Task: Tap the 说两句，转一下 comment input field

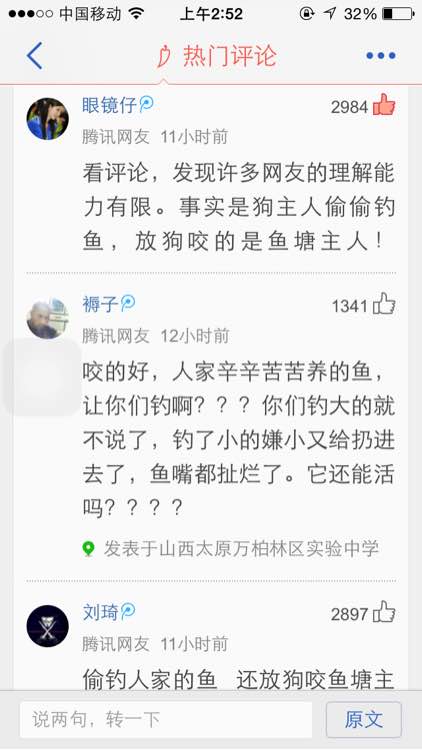Action: (166, 719)
